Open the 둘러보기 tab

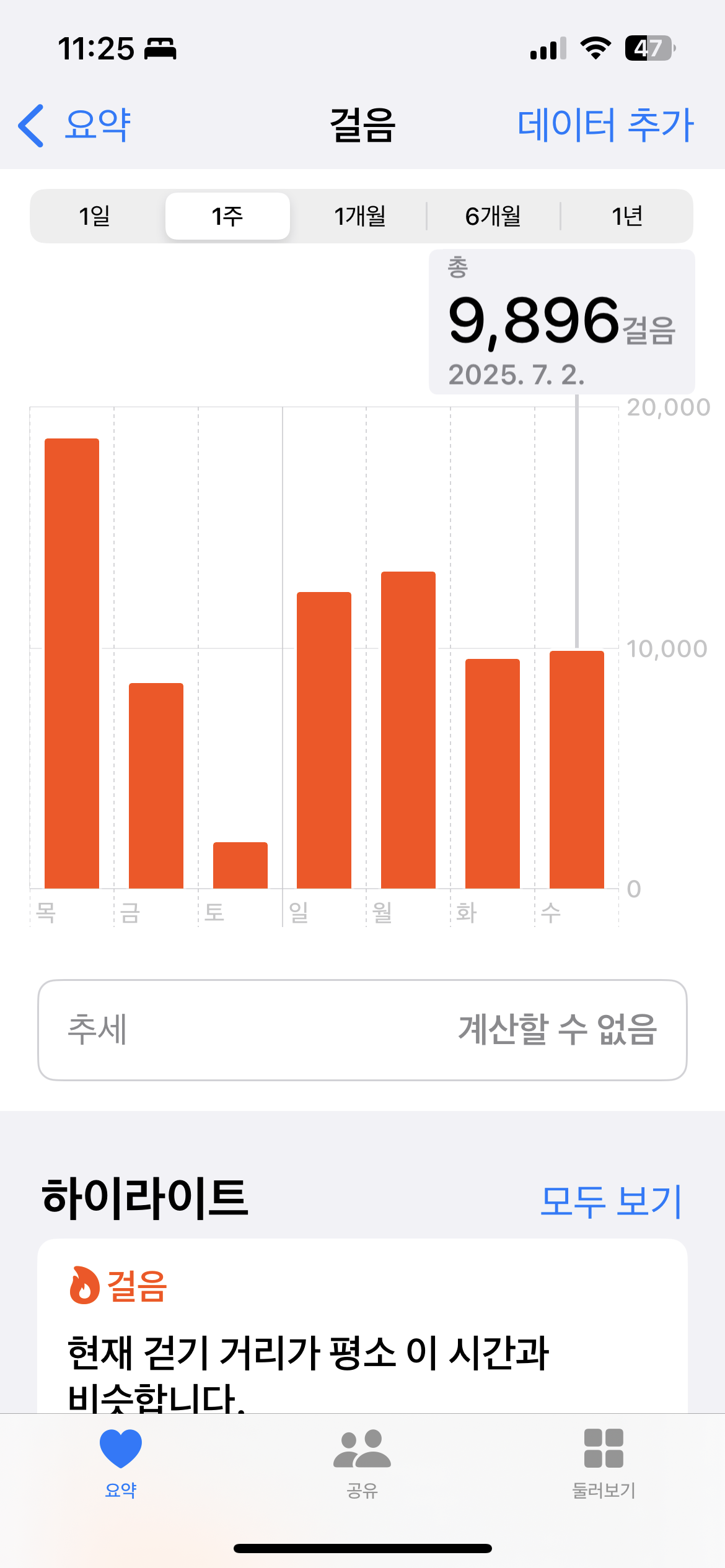pos(604,1463)
